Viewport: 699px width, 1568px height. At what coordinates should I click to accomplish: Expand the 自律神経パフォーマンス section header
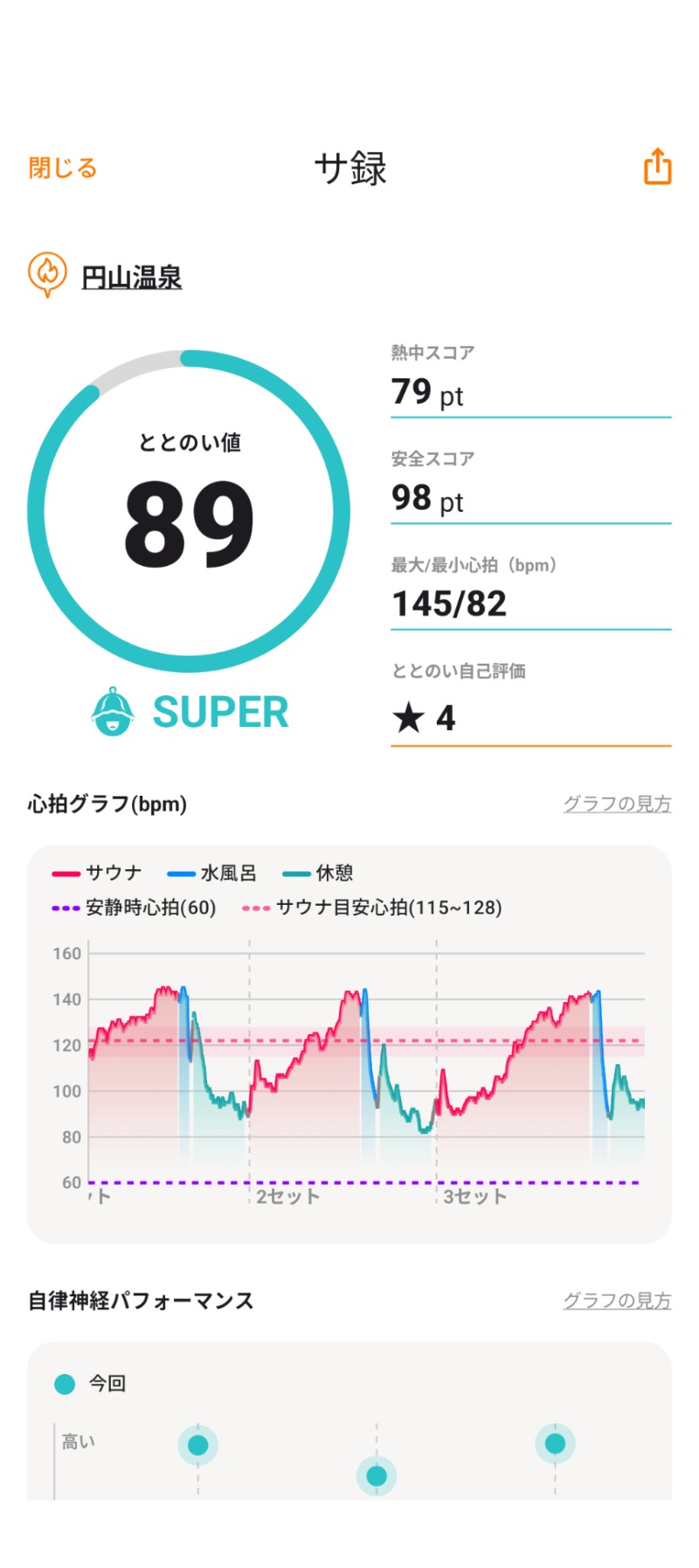[x=140, y=1300]
